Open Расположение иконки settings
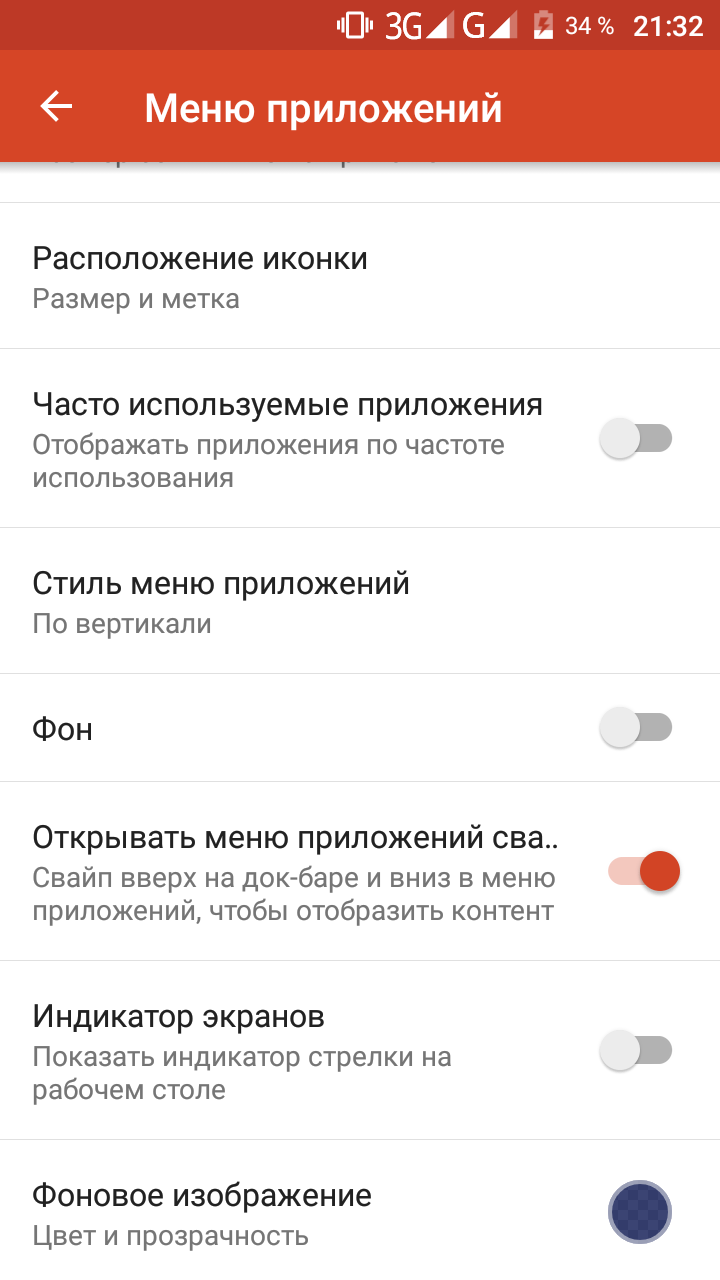The height and width of the screenshot is (1280, 720). tap(360, 276)
